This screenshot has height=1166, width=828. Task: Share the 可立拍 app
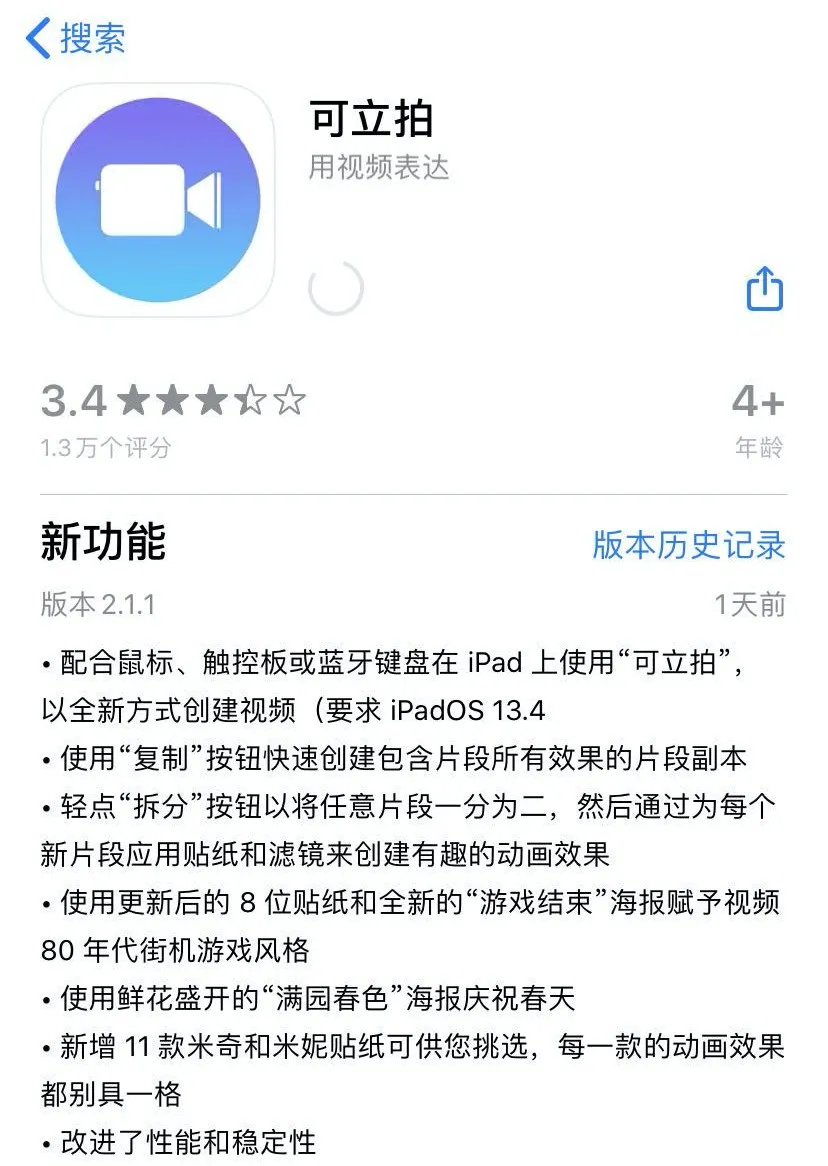(x=764, y=289)
